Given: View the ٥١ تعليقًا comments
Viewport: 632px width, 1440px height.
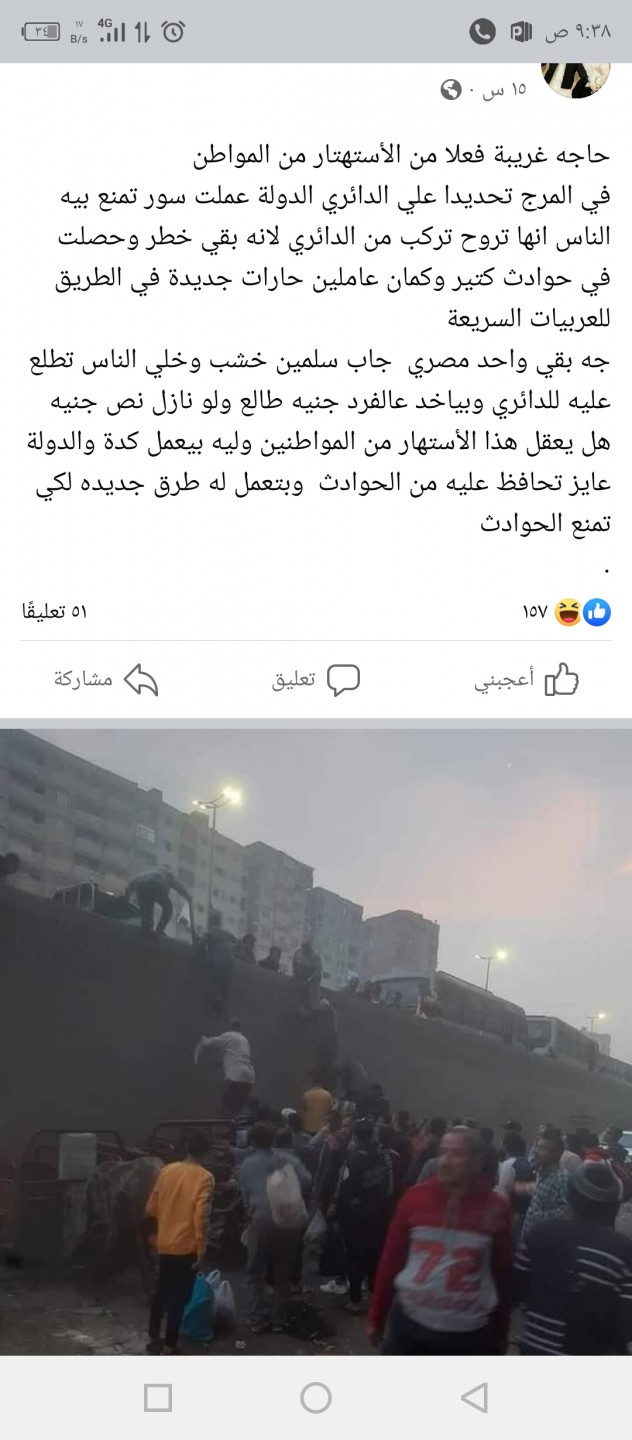Looking at the screenshot, I should (54, 612).
